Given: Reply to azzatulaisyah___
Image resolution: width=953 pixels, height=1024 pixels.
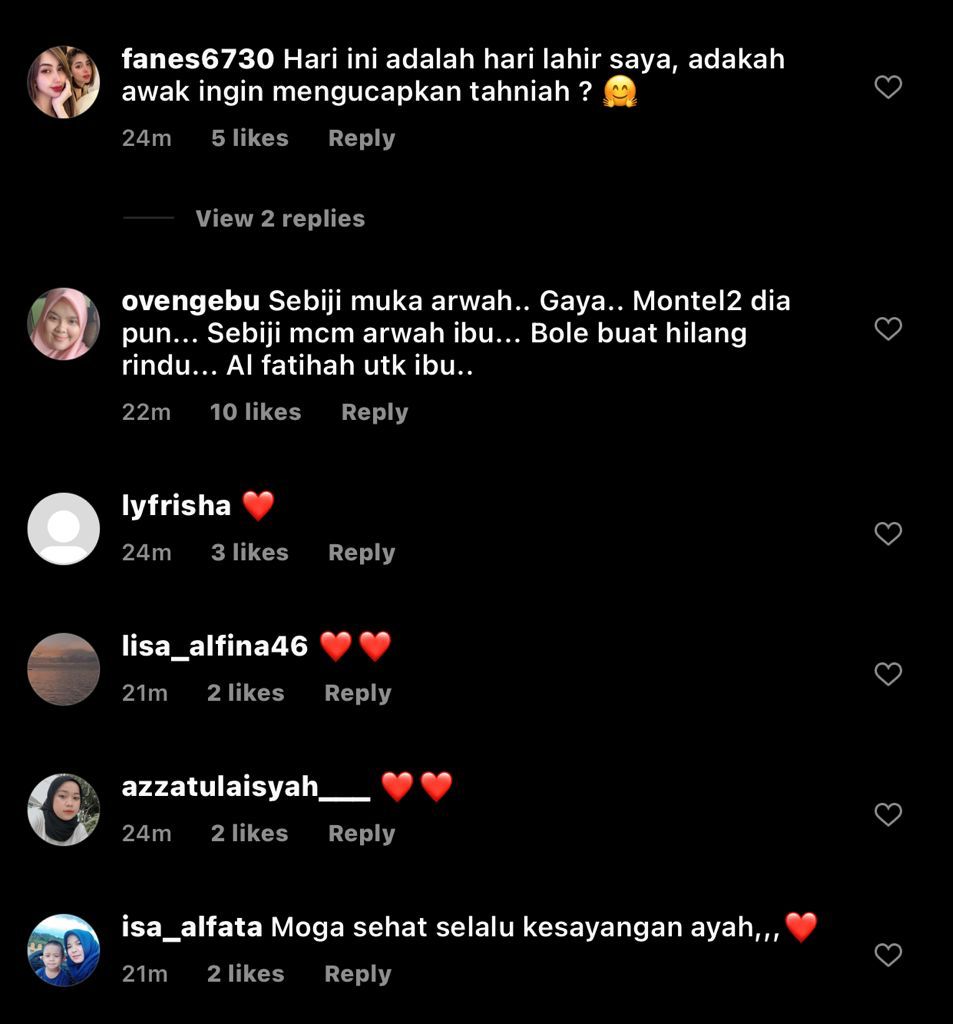Looking at the screenshot, I should (x=361, y=834).
